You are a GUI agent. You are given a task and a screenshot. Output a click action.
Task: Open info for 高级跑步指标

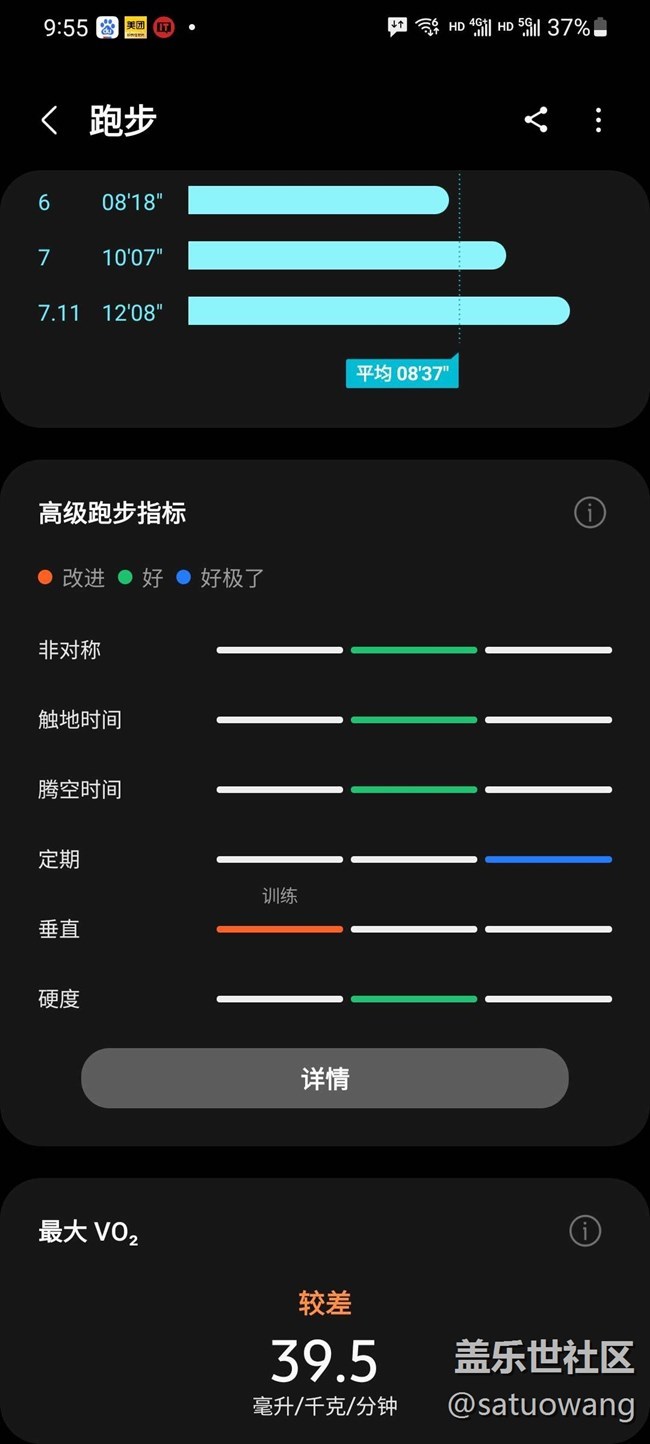pyautogui.click(x=590, y=513)
